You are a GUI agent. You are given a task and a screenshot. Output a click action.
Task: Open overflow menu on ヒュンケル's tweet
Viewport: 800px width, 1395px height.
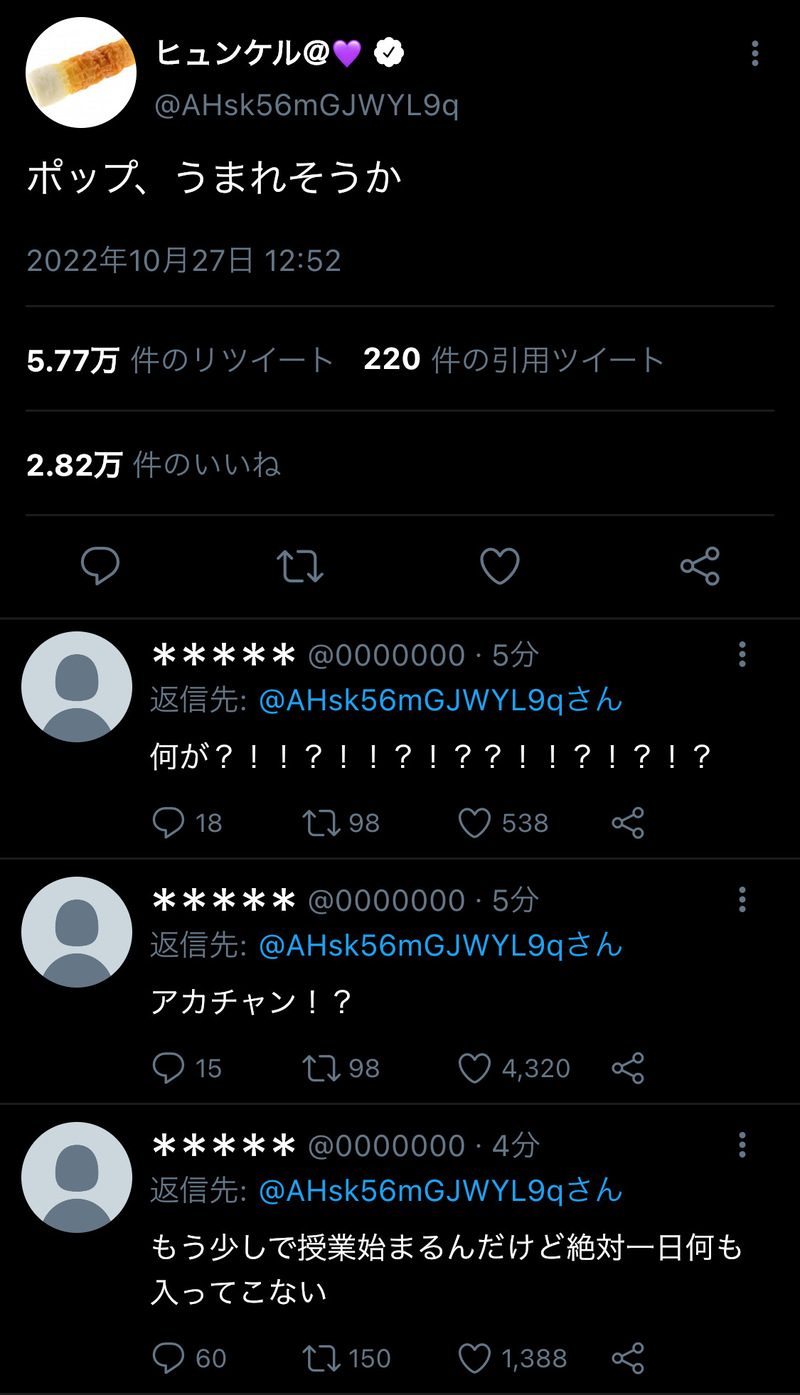pyautogui.click(x=755, y=54)
